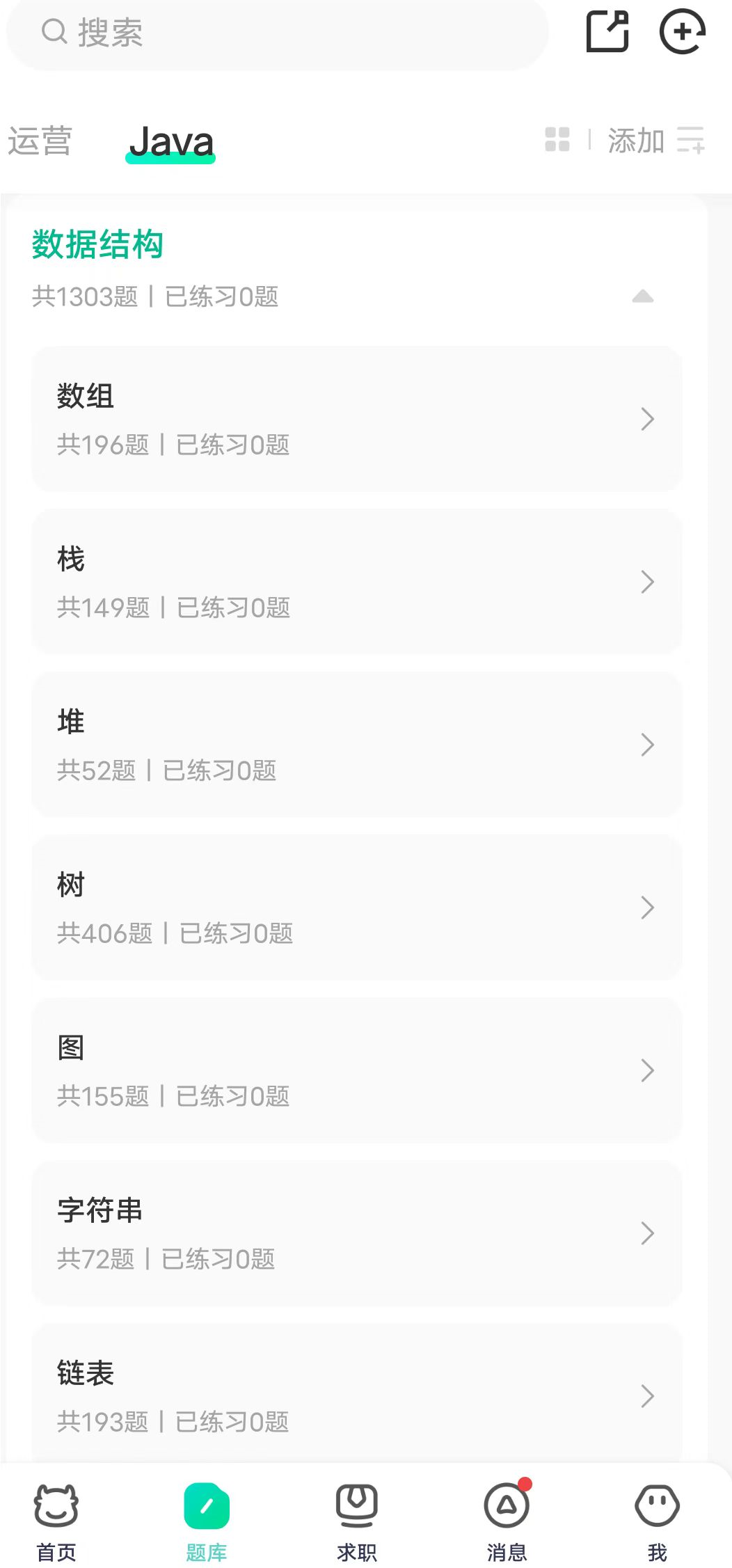Open the 栈 question set
The width and height of the screenshot is (732, 1568).
pos(356,582)
